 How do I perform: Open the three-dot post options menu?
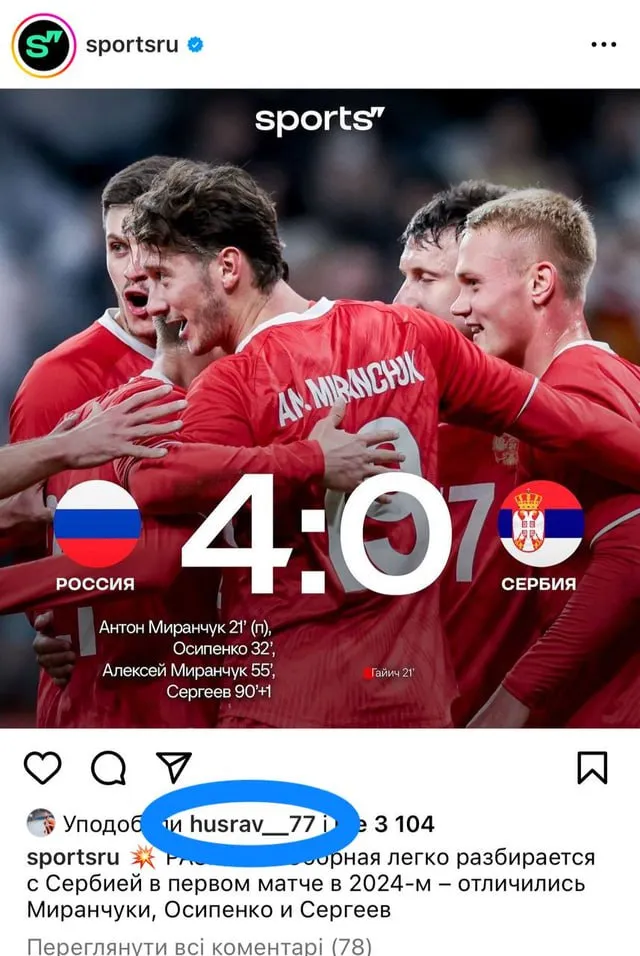tap(604, 45)
